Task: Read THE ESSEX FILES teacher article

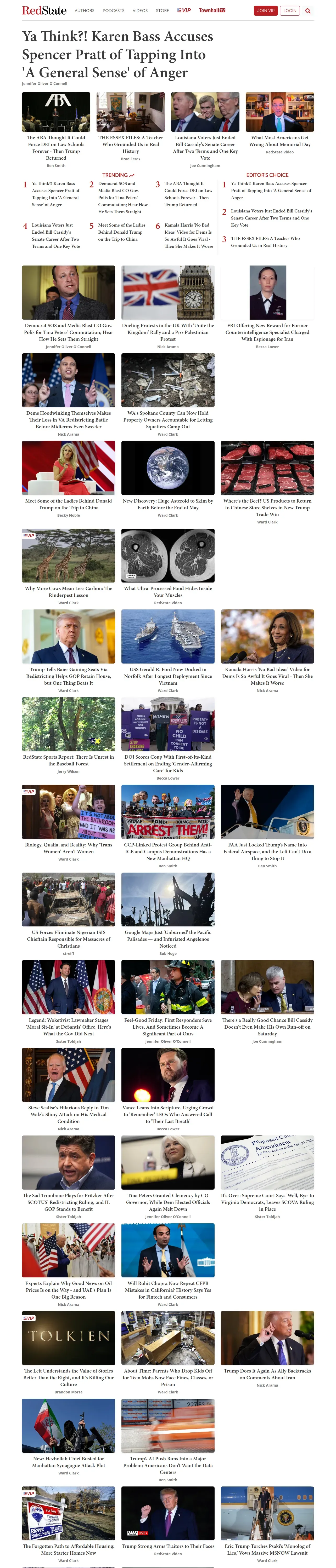Action: 131,144
